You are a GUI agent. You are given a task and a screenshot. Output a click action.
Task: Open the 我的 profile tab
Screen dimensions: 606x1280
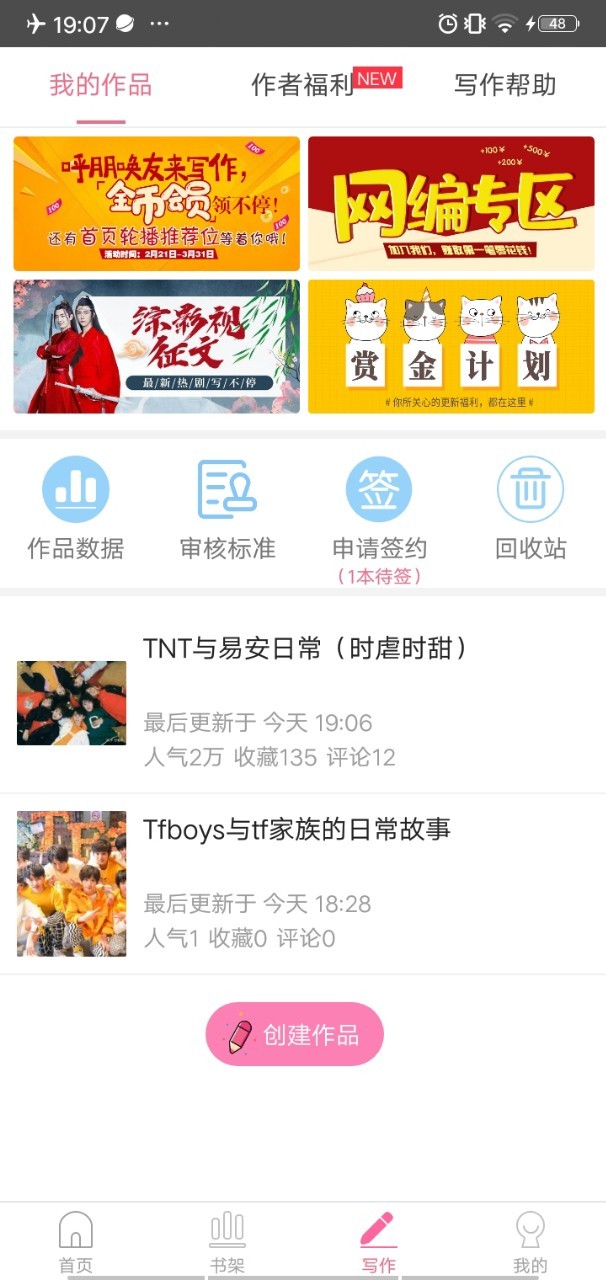pyautogui.click(x=530, y=1241)
